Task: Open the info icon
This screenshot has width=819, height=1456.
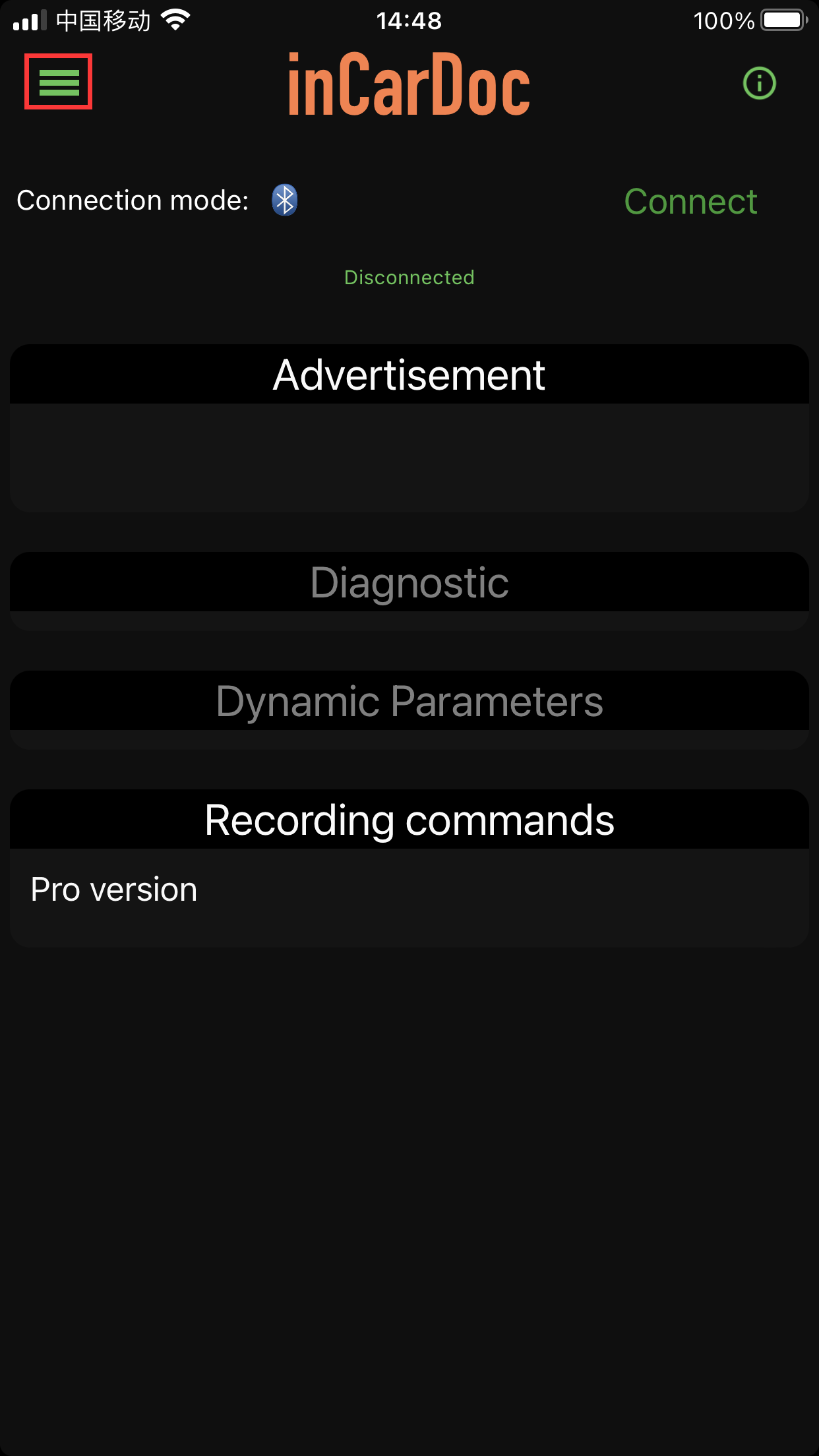Action: [759, 84]
